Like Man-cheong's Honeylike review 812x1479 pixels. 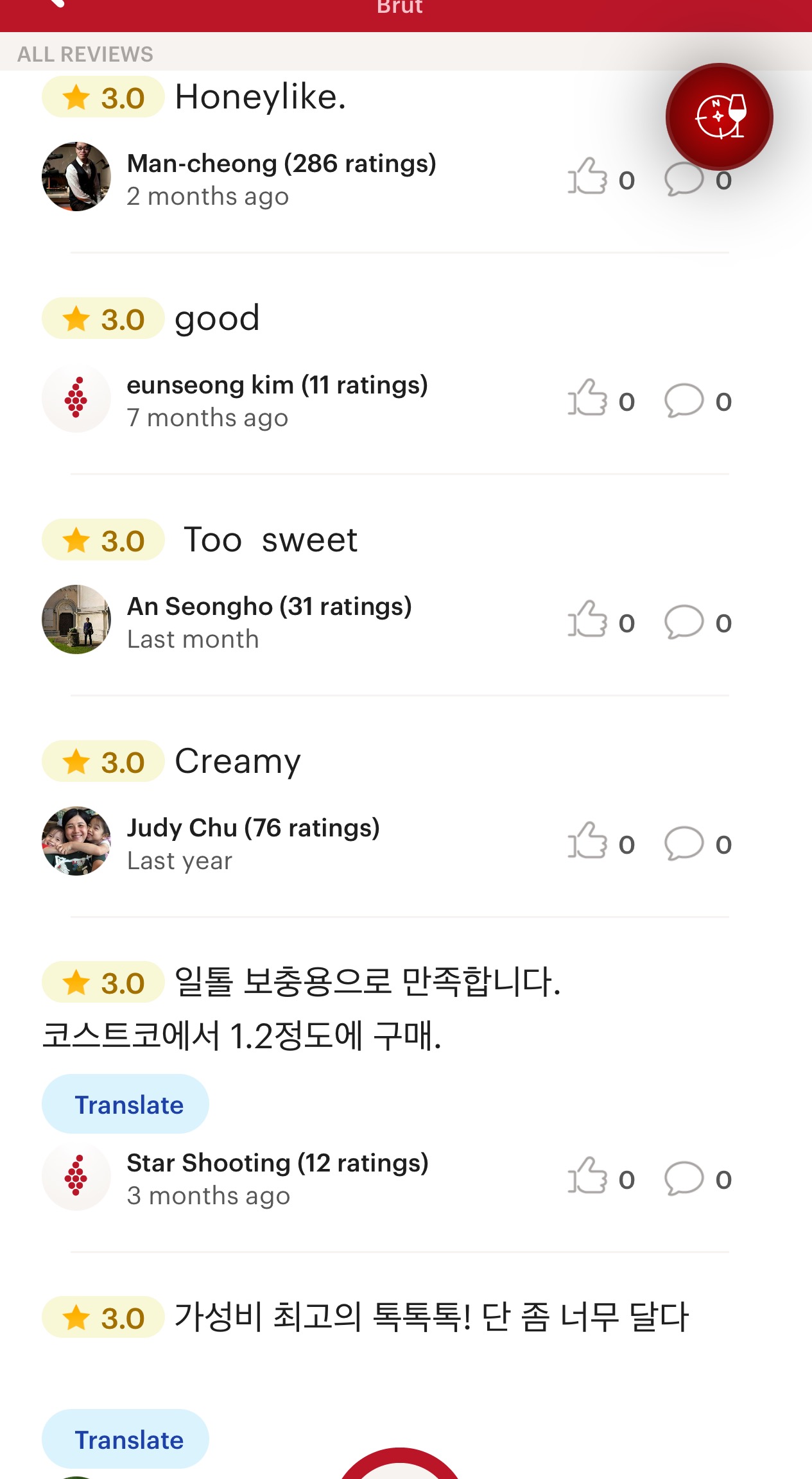tap(587, 177)
